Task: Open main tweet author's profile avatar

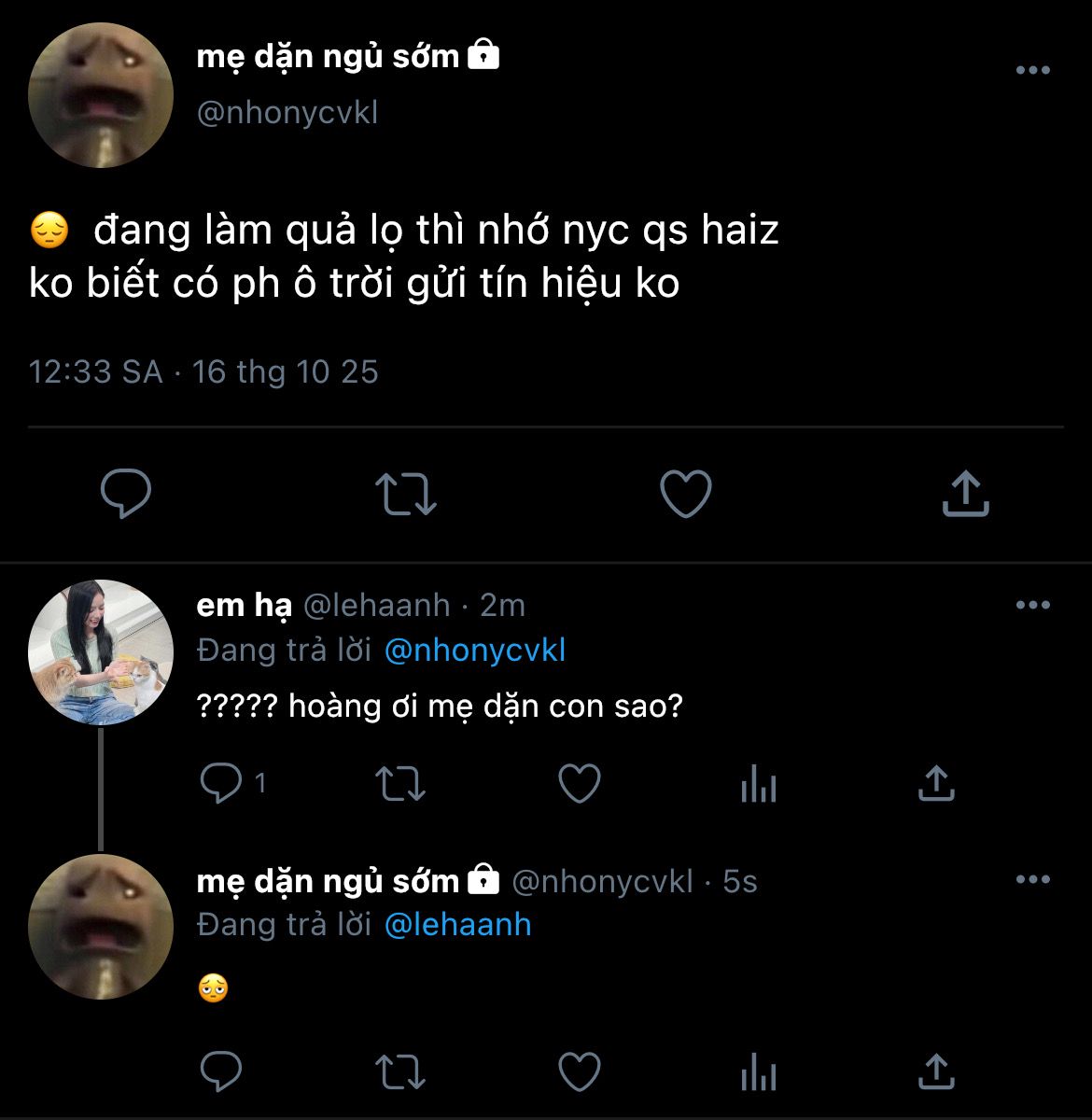Action: coord(101,95)
